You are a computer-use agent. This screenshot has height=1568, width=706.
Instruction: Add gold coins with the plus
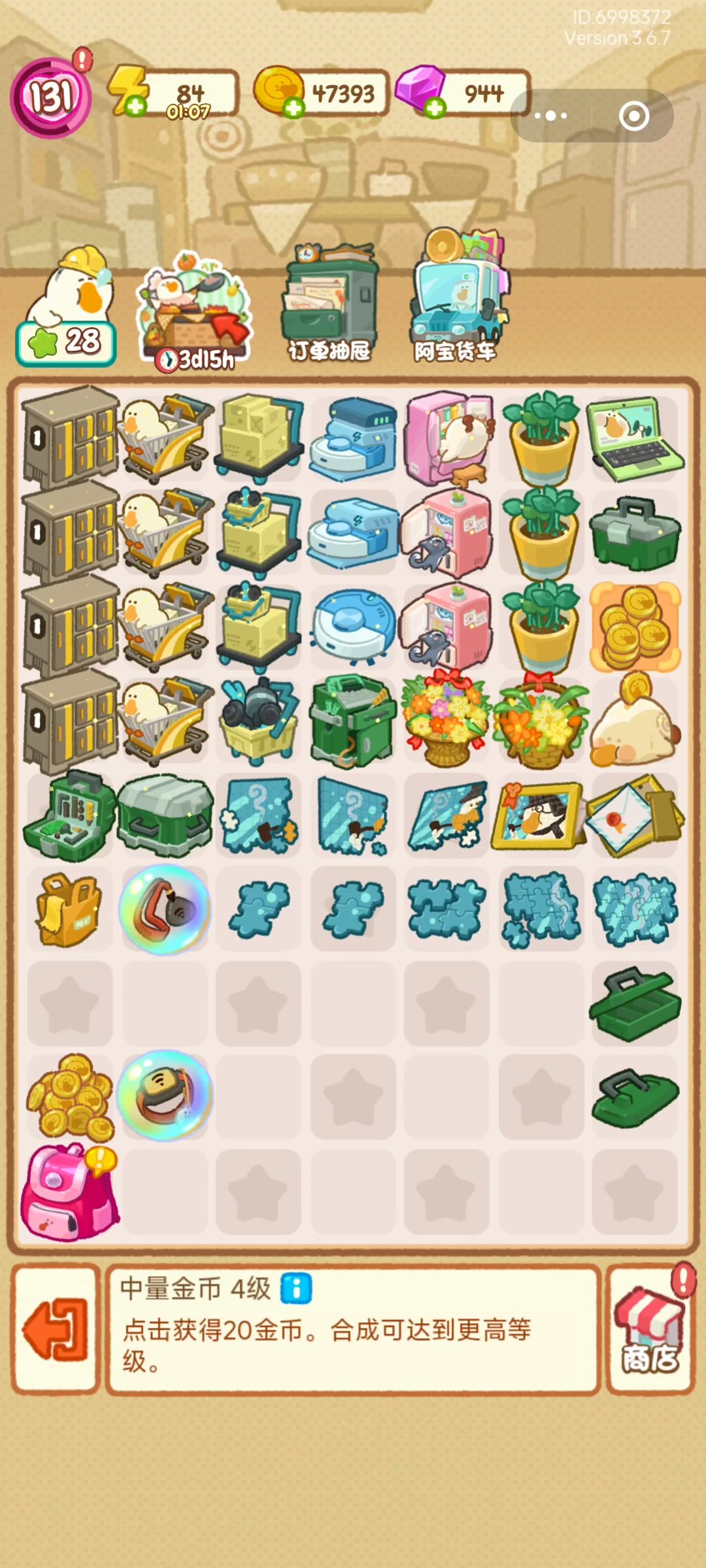(x=294, y=107)
